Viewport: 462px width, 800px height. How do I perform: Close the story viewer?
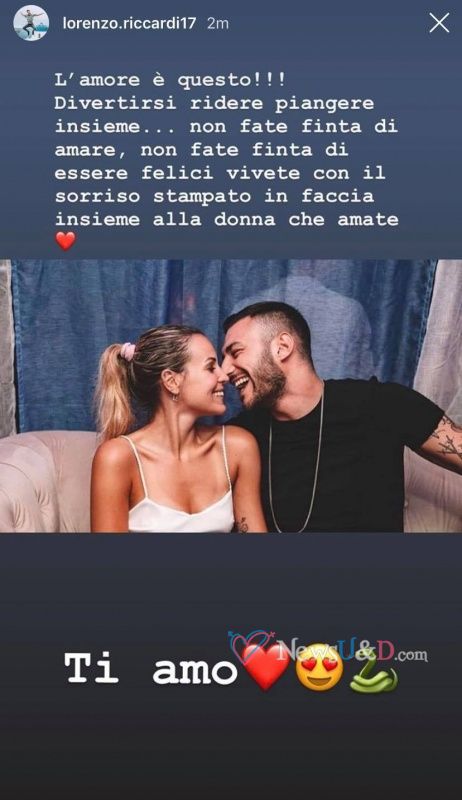(439, 23)
